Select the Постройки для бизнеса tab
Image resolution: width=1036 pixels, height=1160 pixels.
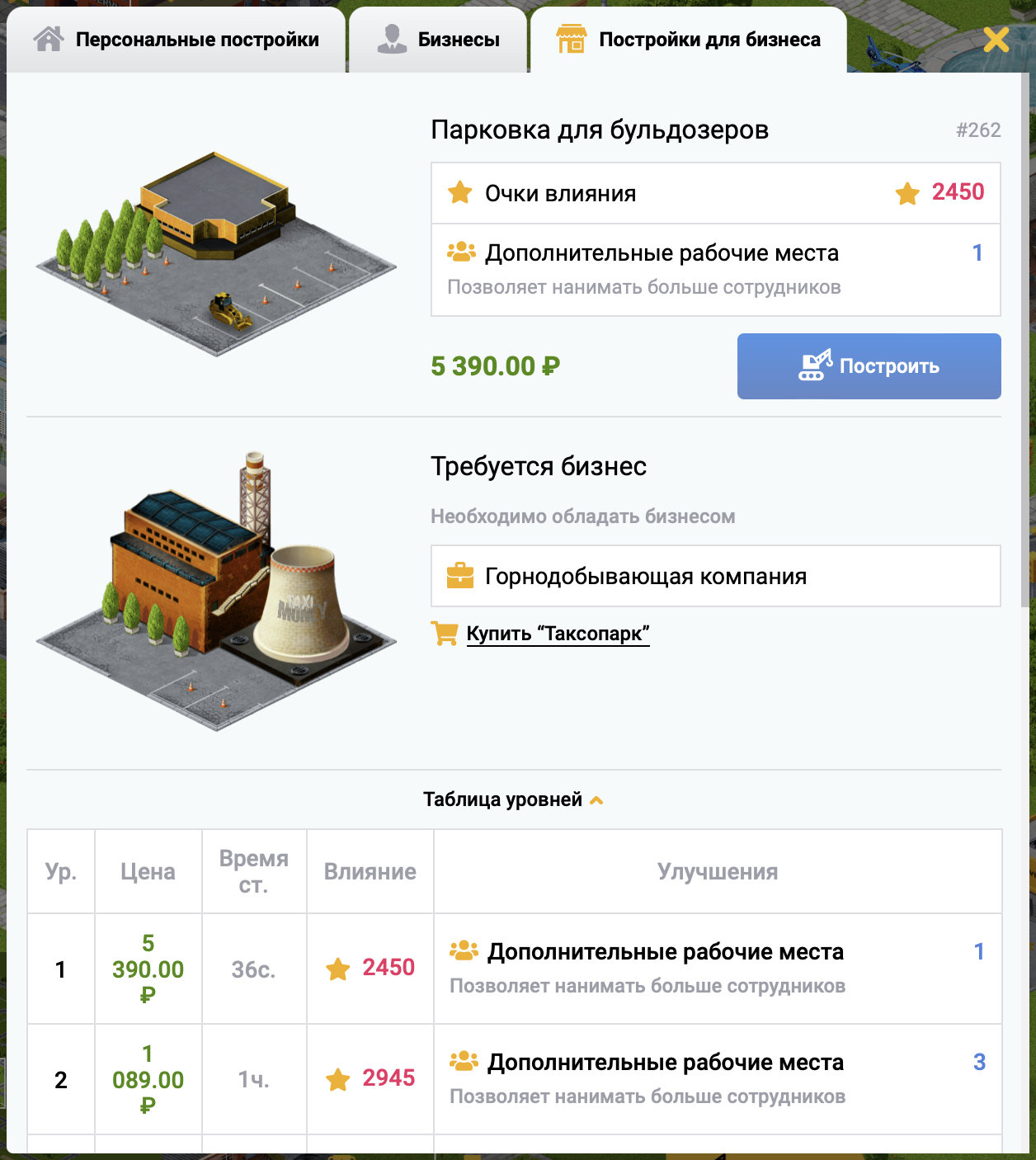pos(689,40)
